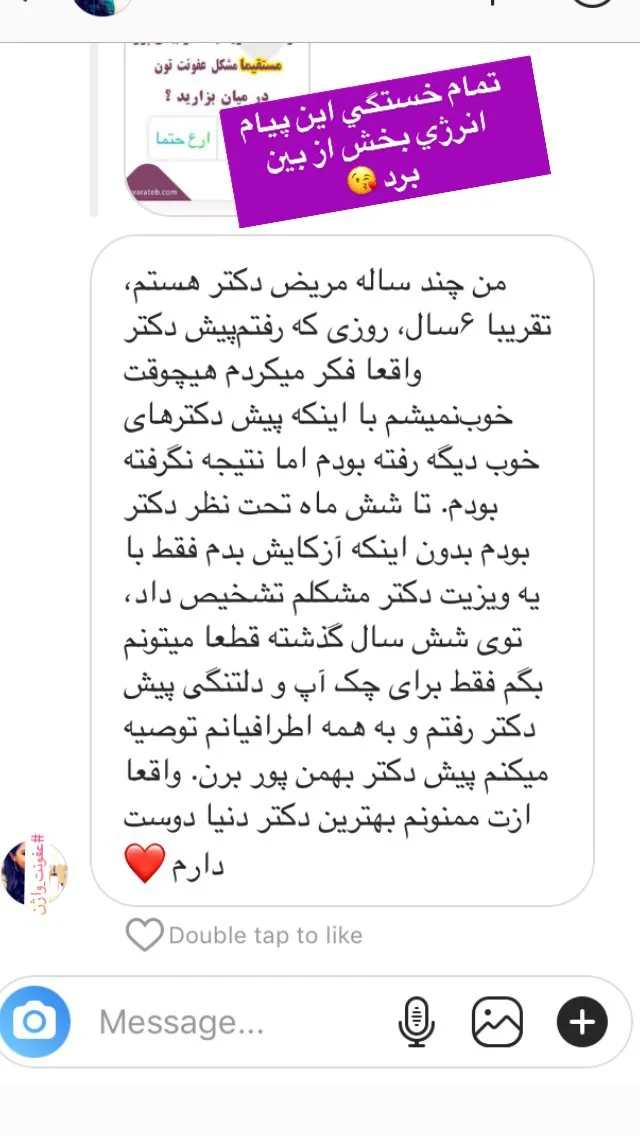Like the message with the heart icon
This screenshot has height=1136, width=640.
click(144, 935)
